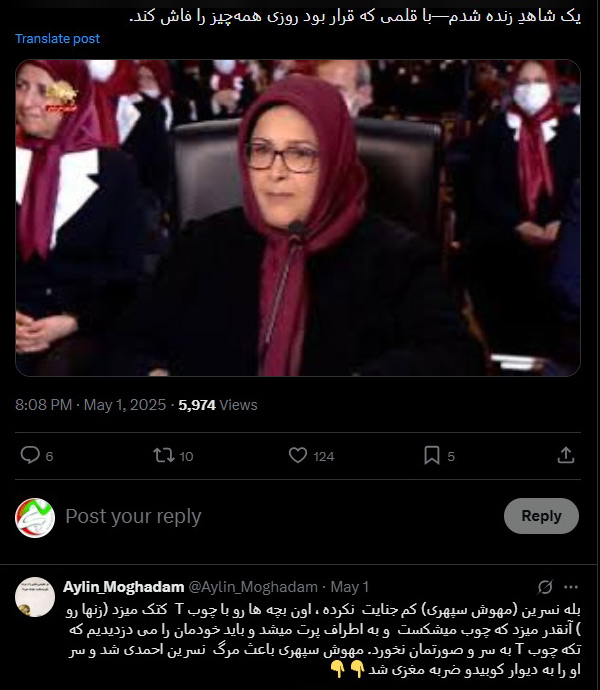
Task: Repost this tweet with 10 reposts
Action: coord(164,455)
